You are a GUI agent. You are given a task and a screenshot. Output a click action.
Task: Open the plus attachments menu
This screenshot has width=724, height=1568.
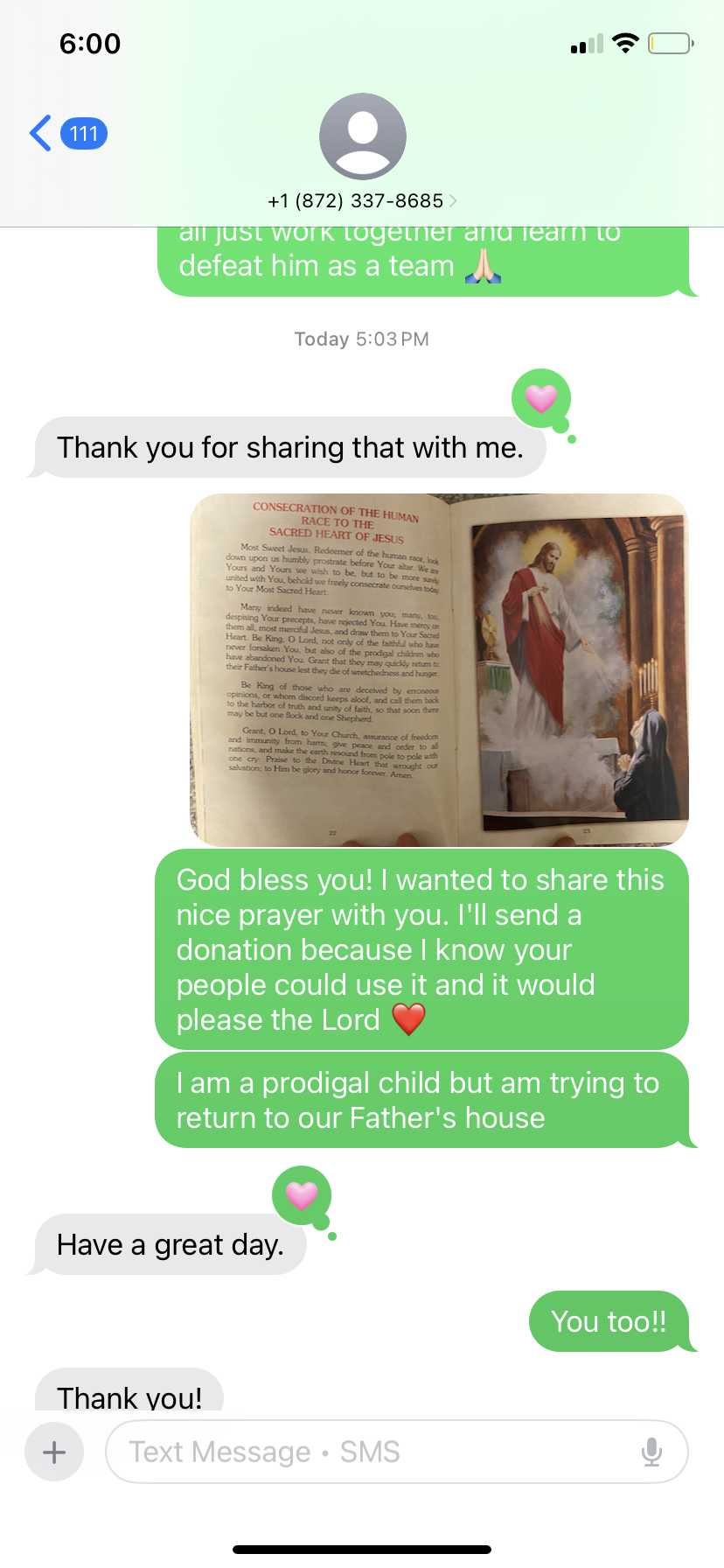coord(54,1452)
